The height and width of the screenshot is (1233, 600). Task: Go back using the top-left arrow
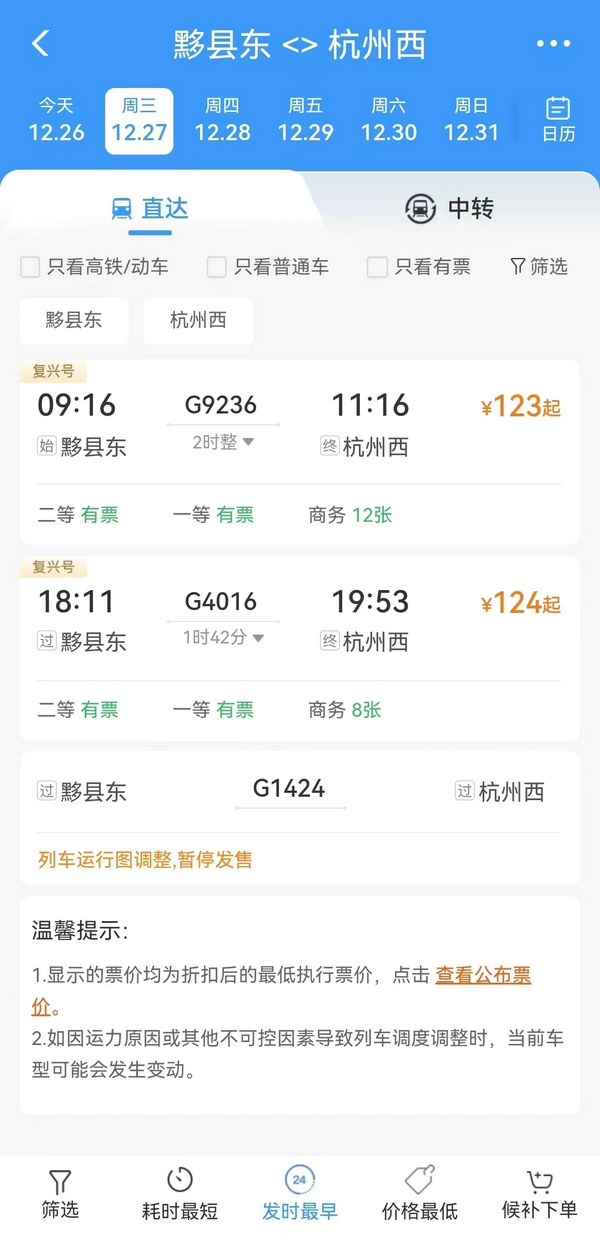tap(40, 43)
